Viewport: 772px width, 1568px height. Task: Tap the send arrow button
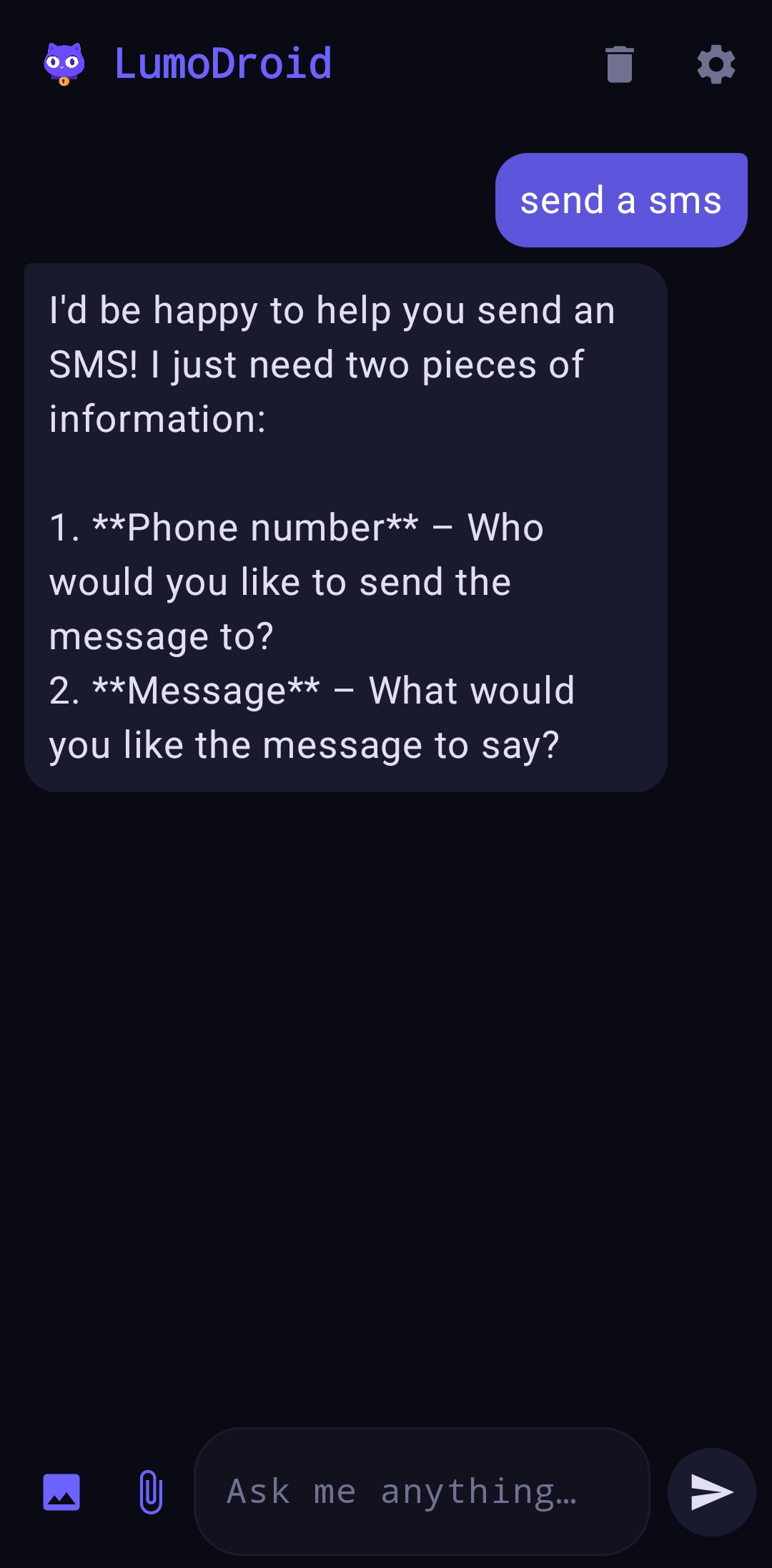(x=712, y=1492)
